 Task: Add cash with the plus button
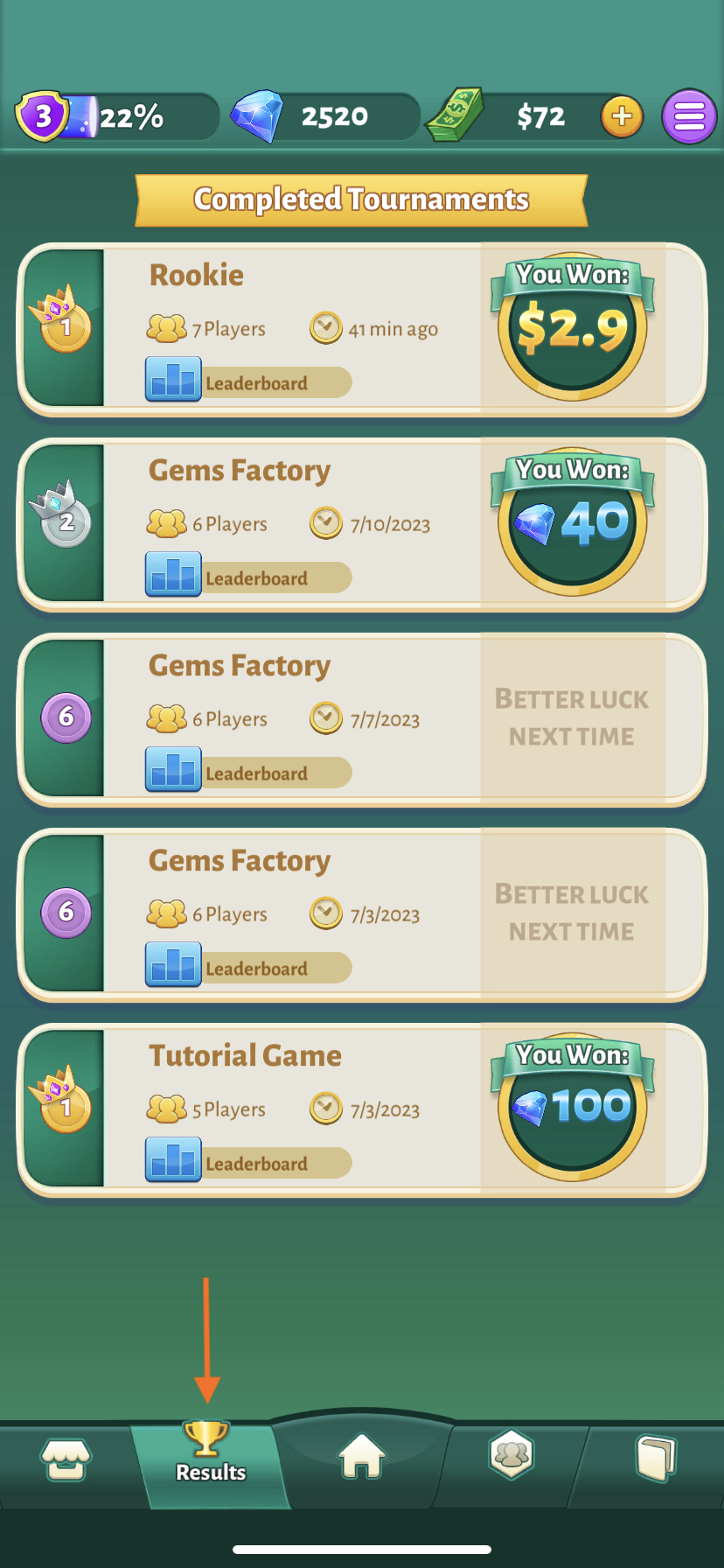[621, 116]
